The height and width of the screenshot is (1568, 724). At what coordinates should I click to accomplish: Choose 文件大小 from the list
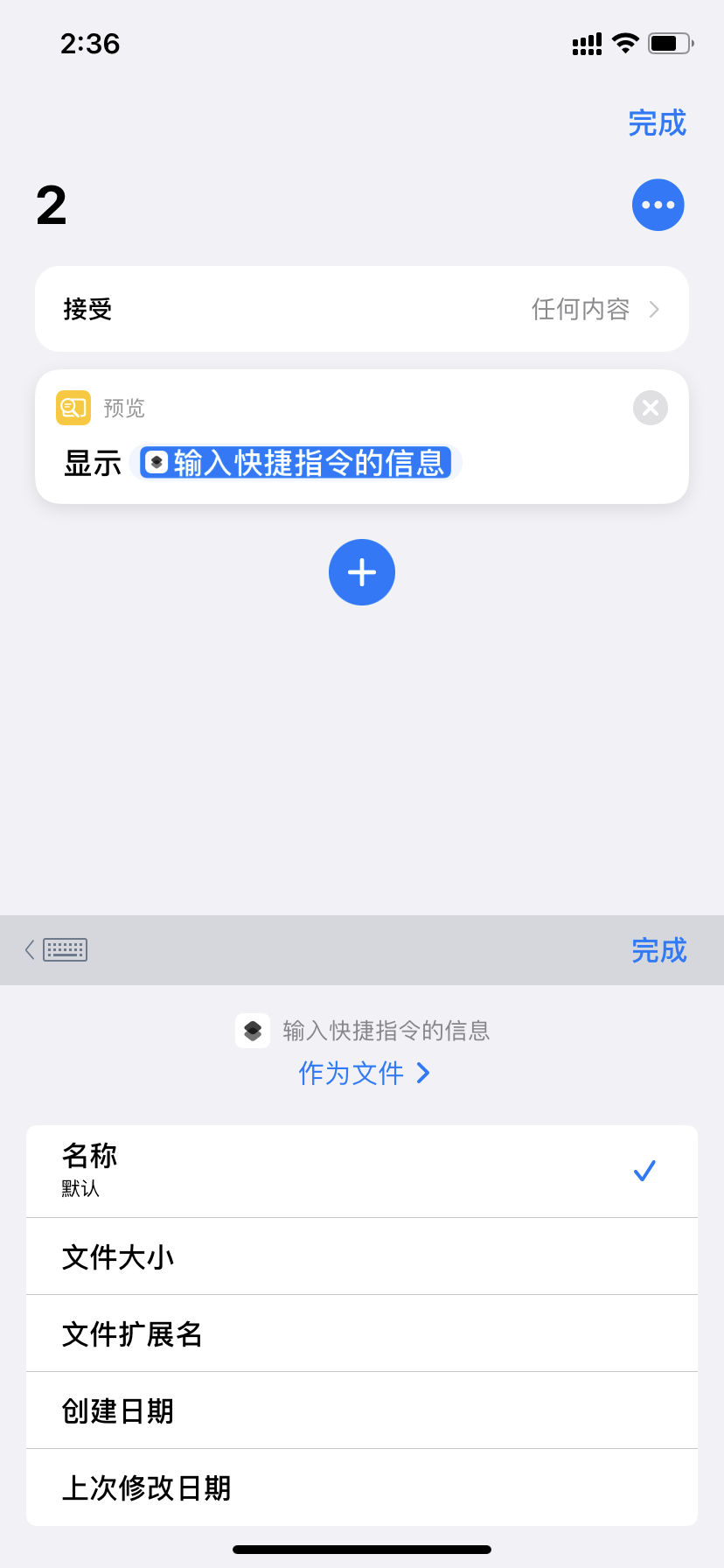coord(362,1256)
